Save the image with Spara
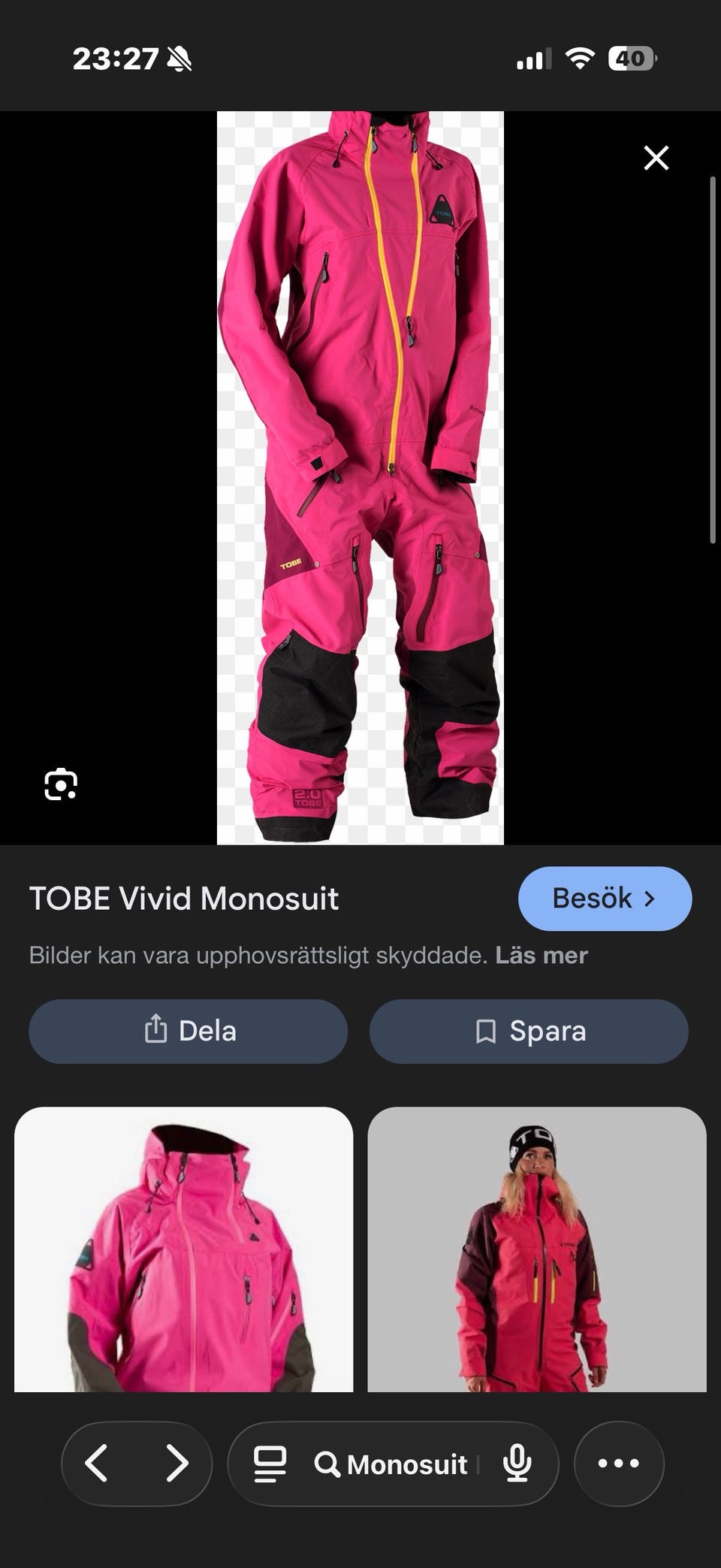The image size is (721, 1568). (529, 1031)
